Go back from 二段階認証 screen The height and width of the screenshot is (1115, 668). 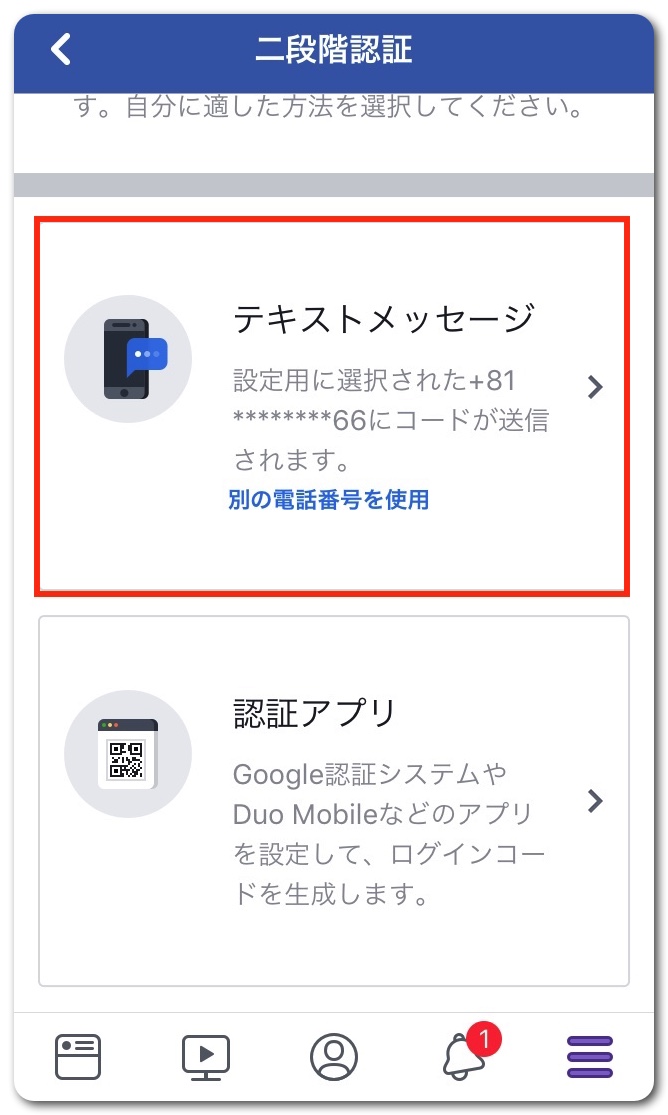[x=61, y=49]
